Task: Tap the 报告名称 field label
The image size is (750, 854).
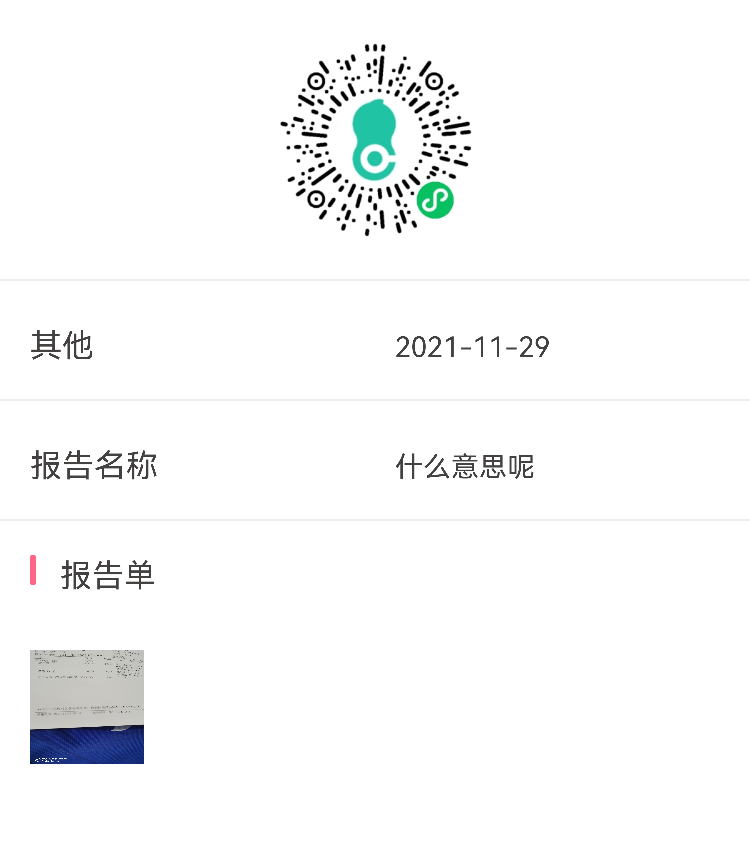Action: coord(93,466)
